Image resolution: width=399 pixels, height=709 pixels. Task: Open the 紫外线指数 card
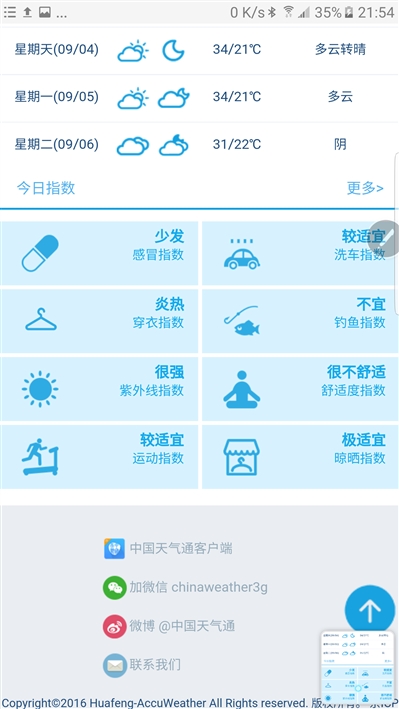(x=99, y=389)
